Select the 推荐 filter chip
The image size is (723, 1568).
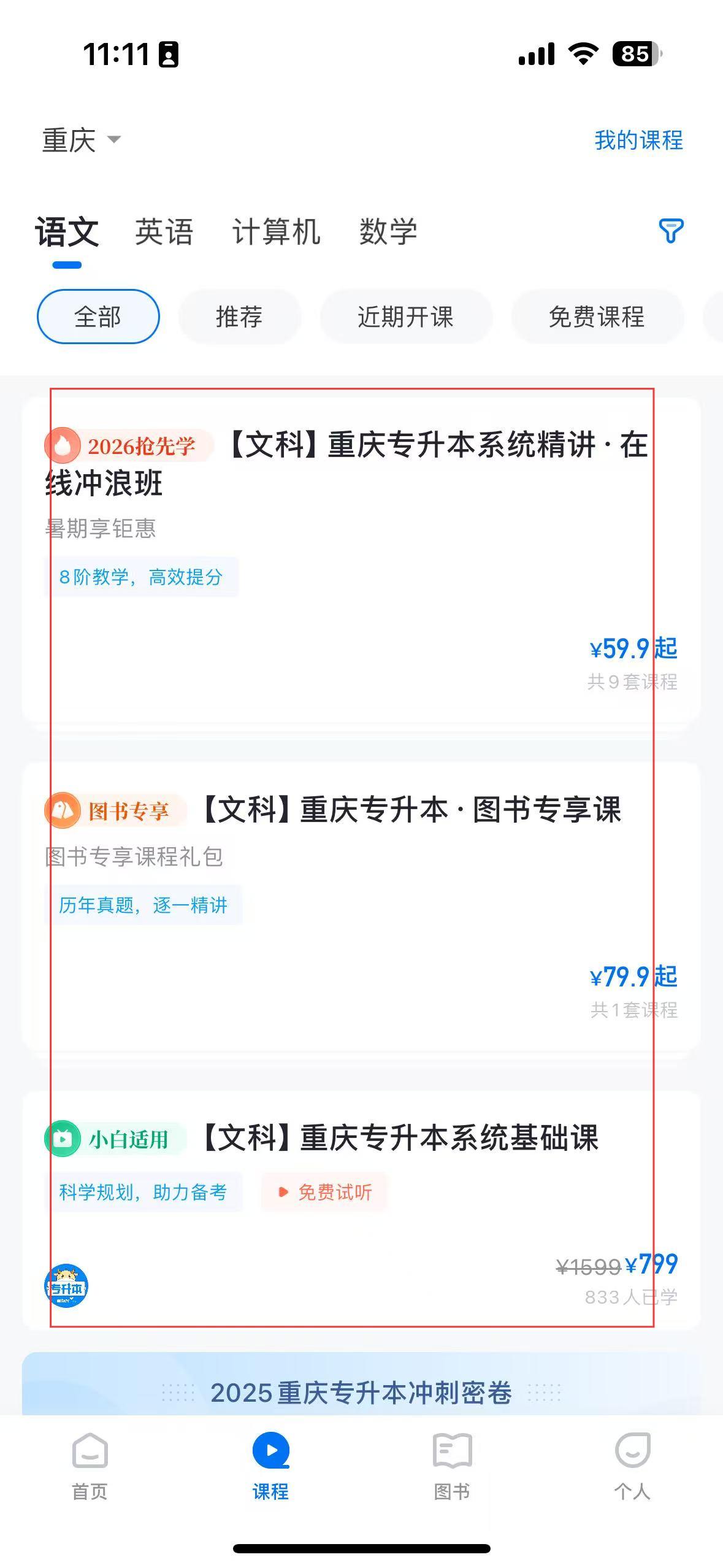pyautogui.click(x=240, y=317)
